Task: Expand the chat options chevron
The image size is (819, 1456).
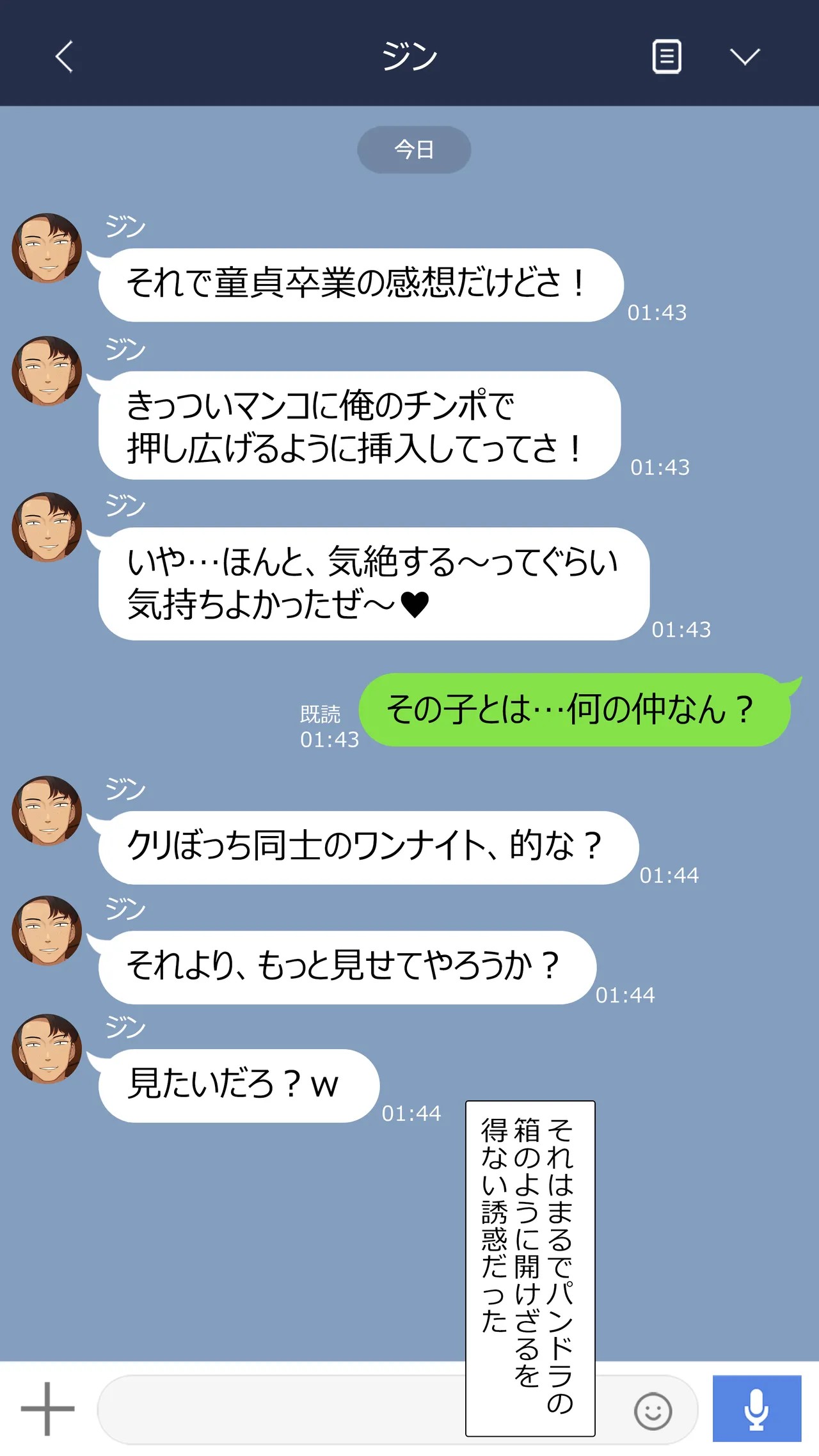Action: 745,56
